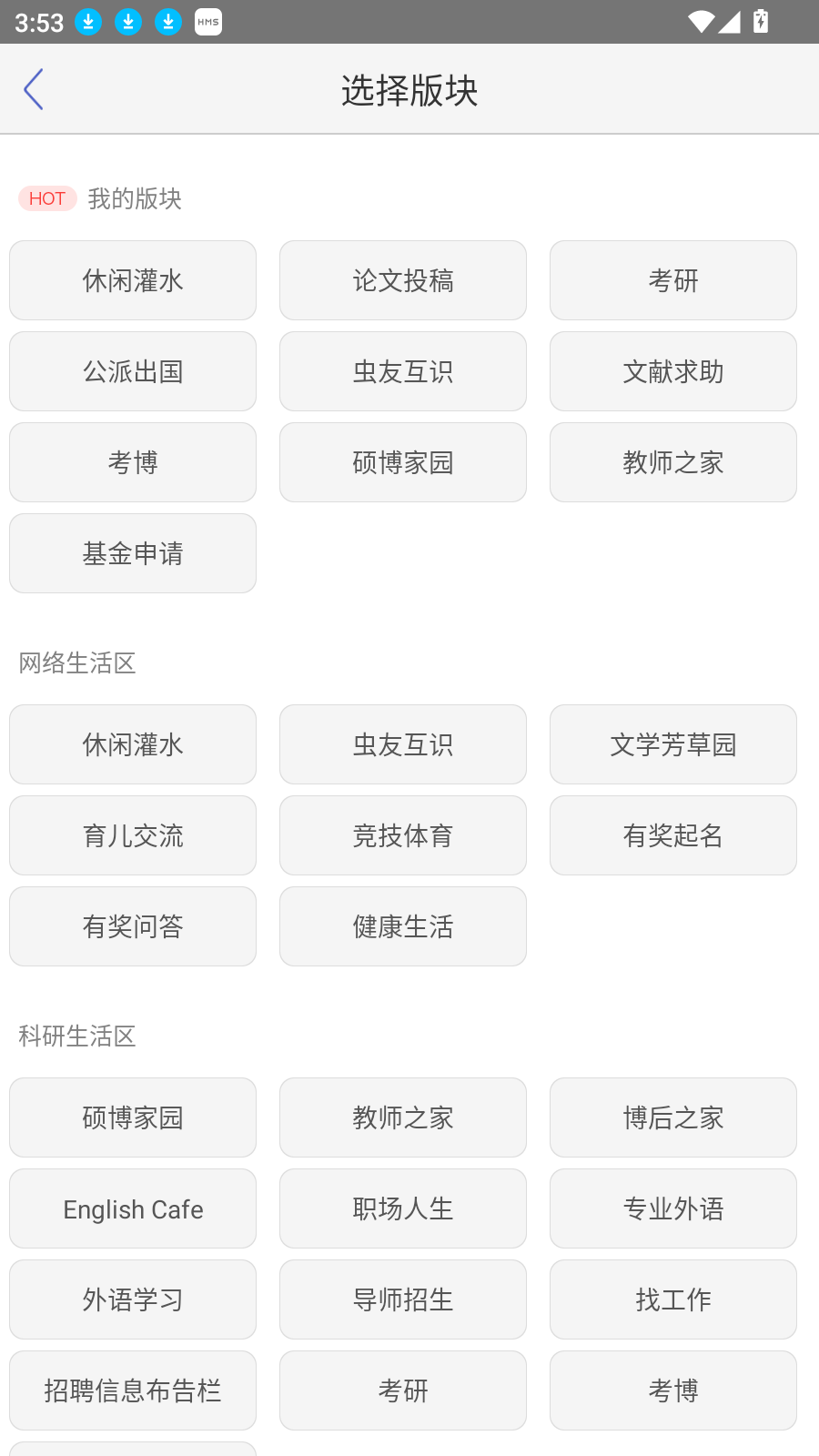Select 导师招生 board
This screenshot has height=1456, width=819.
pyautogui.click(x=403, y=1299)
